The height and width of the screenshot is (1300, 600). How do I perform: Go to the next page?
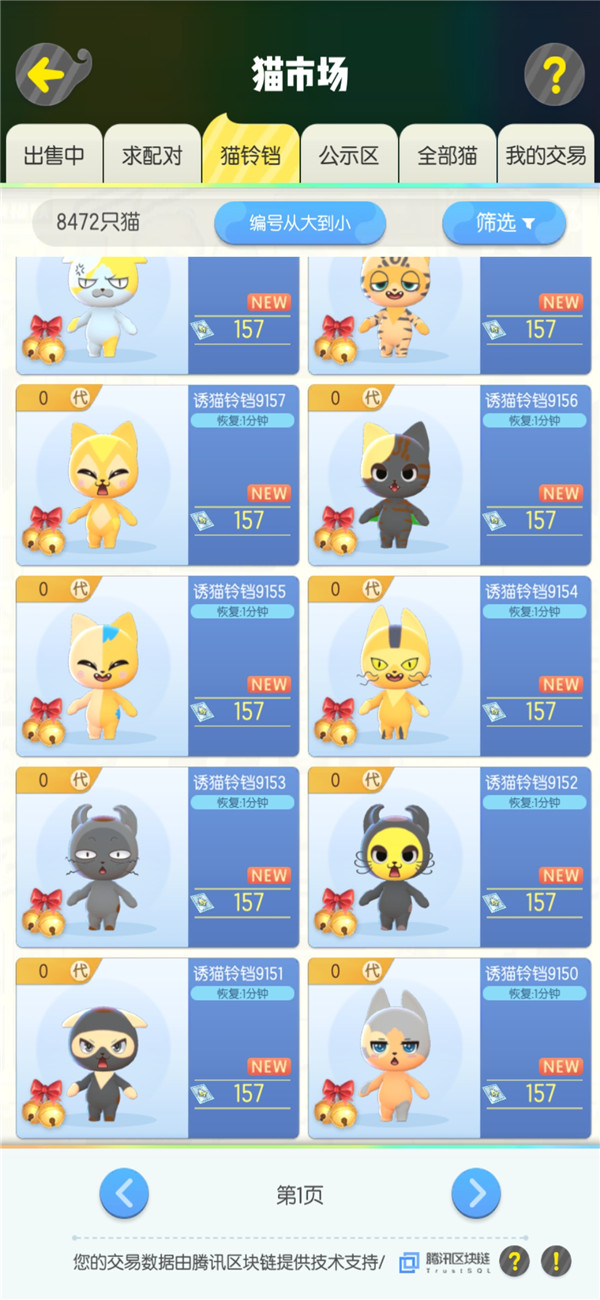point(476,1193)
